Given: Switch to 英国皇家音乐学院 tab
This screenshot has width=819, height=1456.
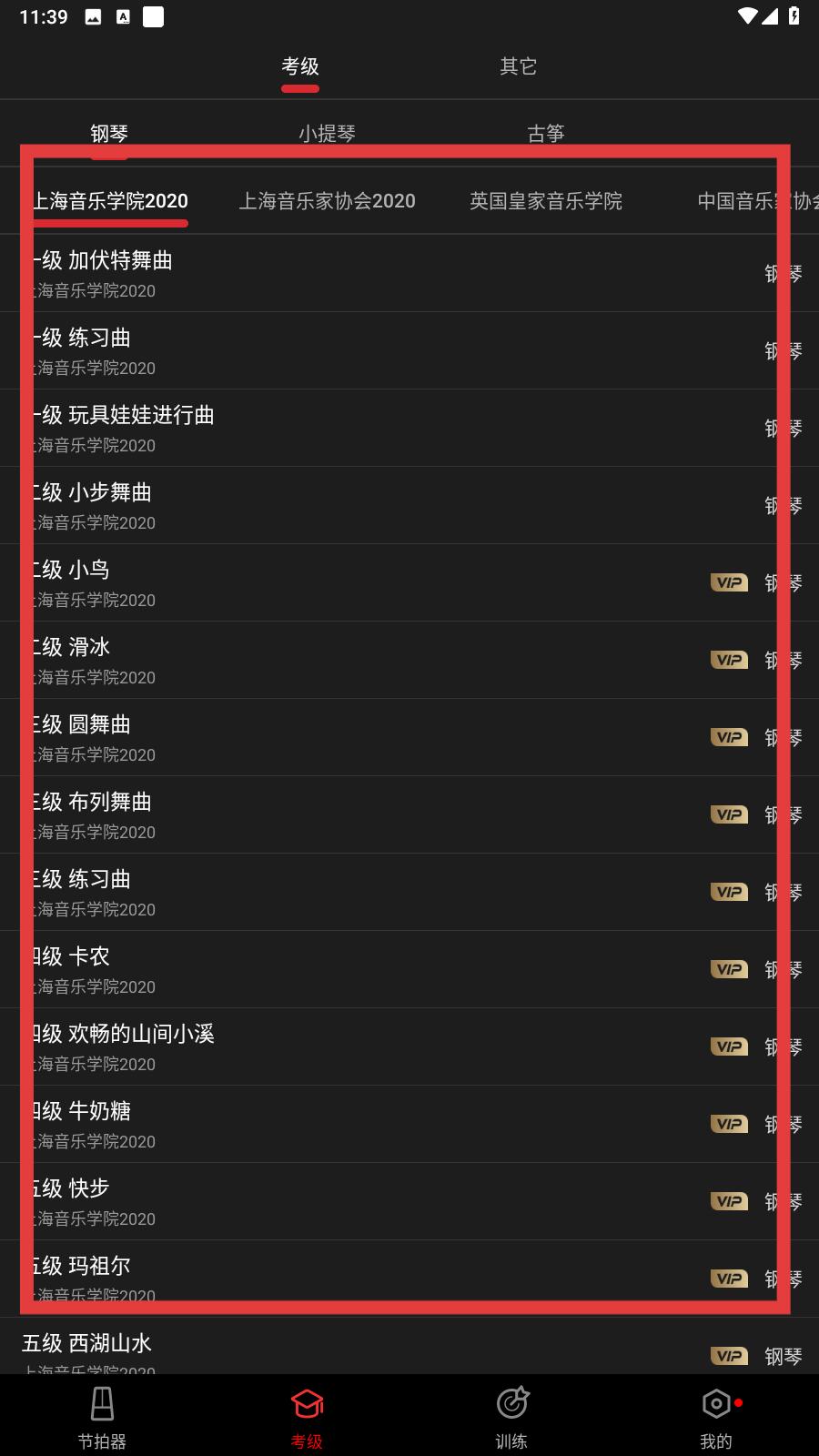Looking at the screenshot, I should point(546,201).
